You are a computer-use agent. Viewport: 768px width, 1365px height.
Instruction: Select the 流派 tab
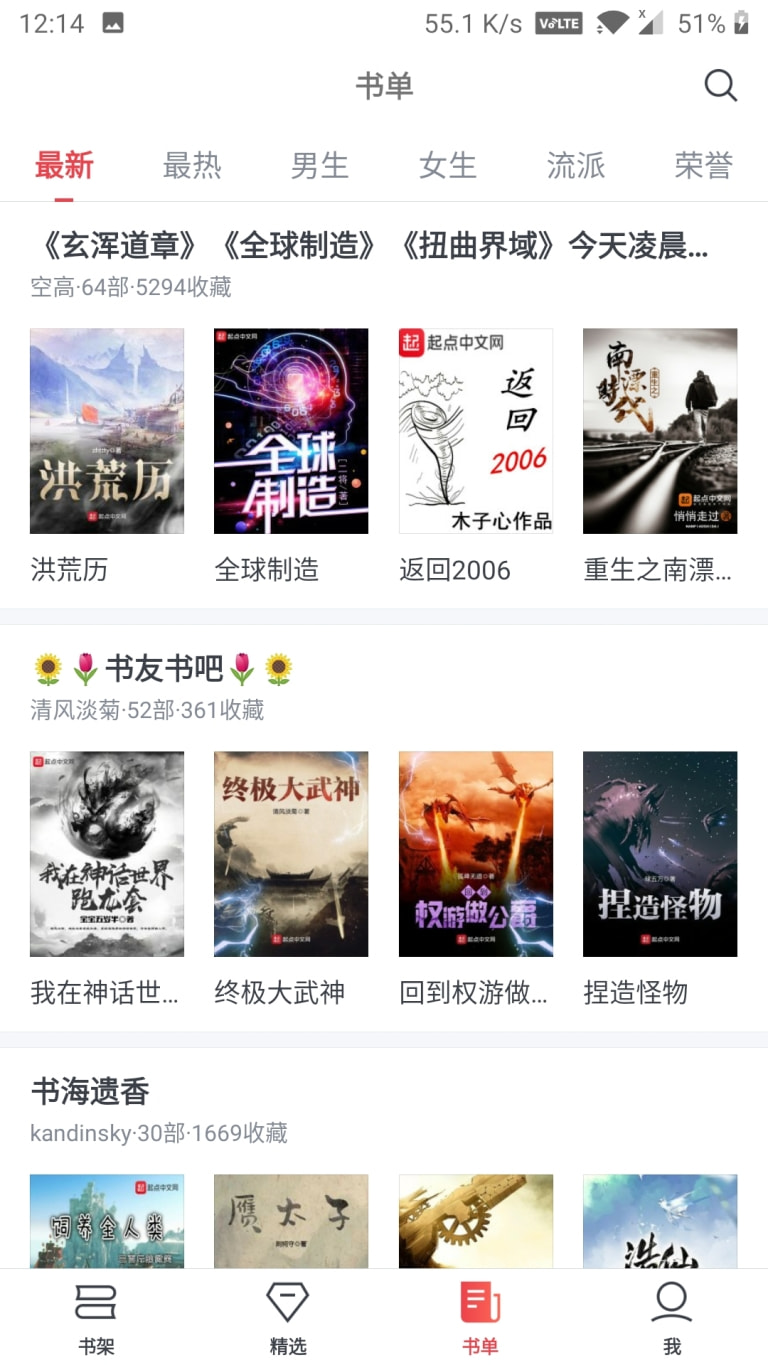point(576,166)
